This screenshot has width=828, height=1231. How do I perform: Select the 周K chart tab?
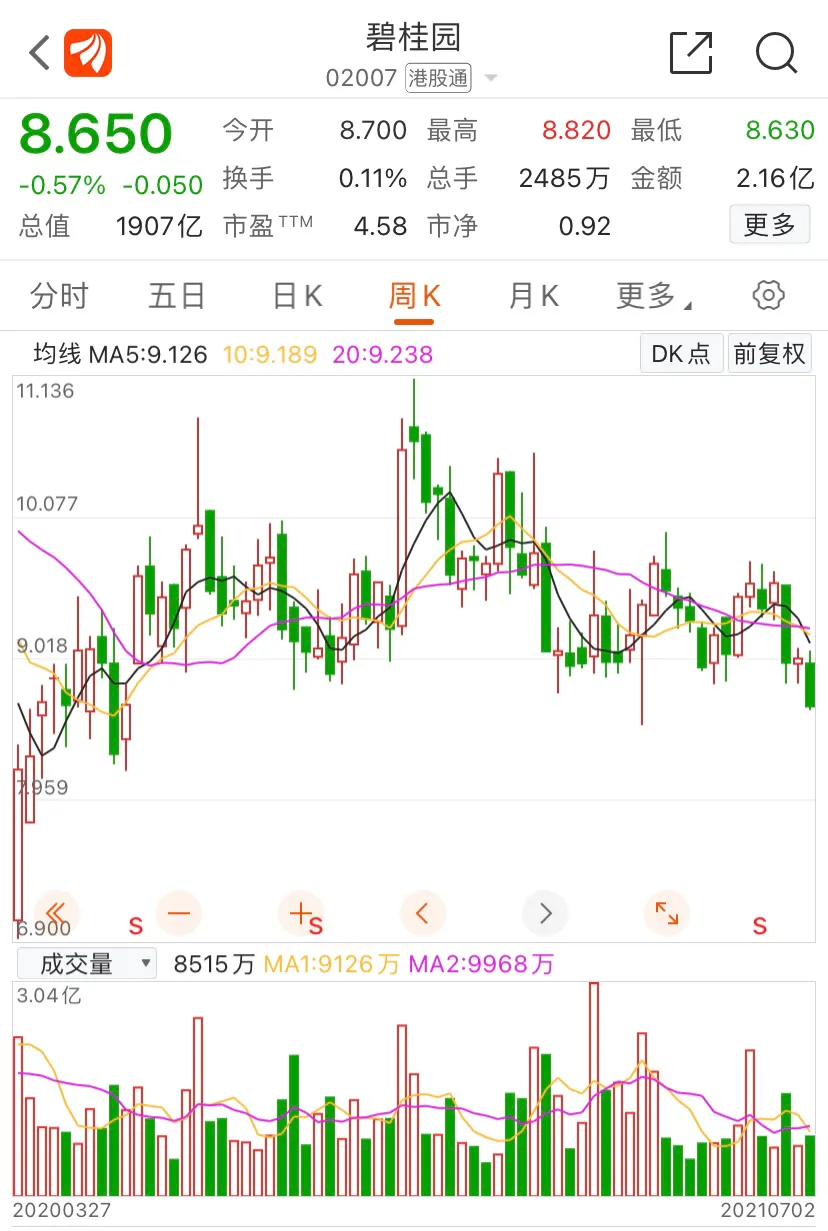tap(414, 296)
